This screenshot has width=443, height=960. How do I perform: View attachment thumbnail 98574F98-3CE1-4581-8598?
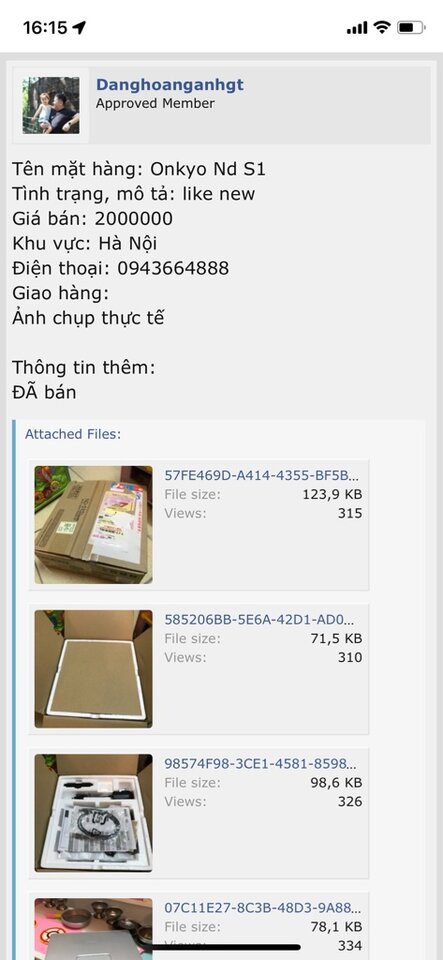[x=94, y=813]
